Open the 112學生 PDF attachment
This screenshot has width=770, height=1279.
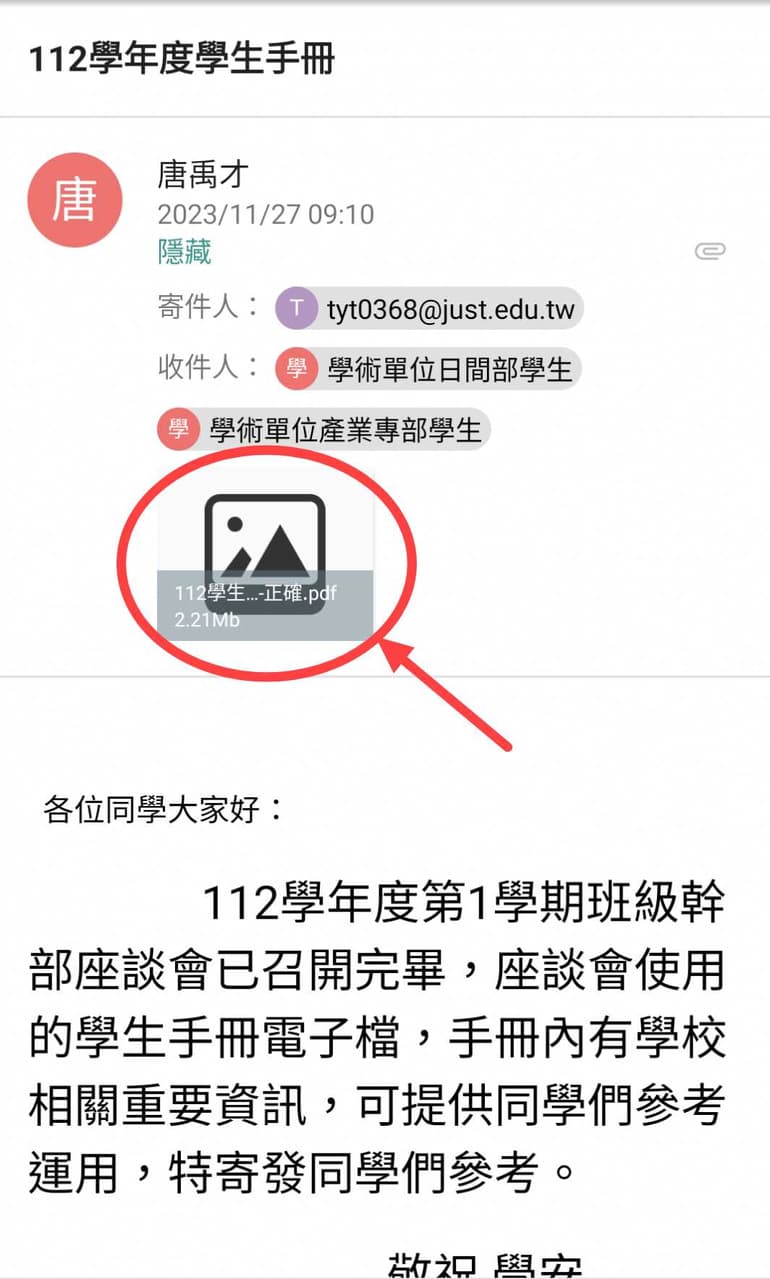pyautogui.click(x=265, y=555)
